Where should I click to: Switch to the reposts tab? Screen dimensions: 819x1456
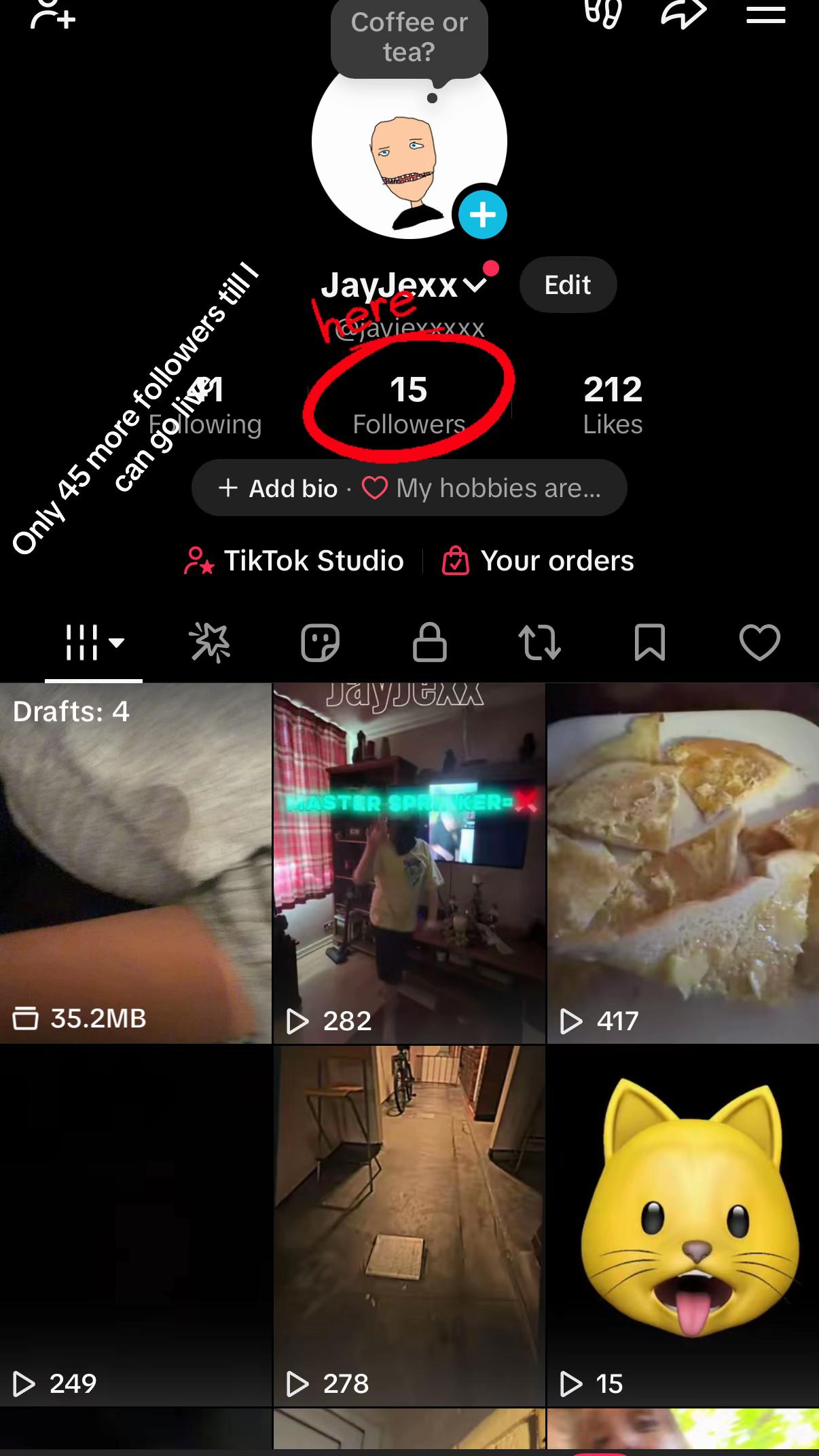(540, 642)
